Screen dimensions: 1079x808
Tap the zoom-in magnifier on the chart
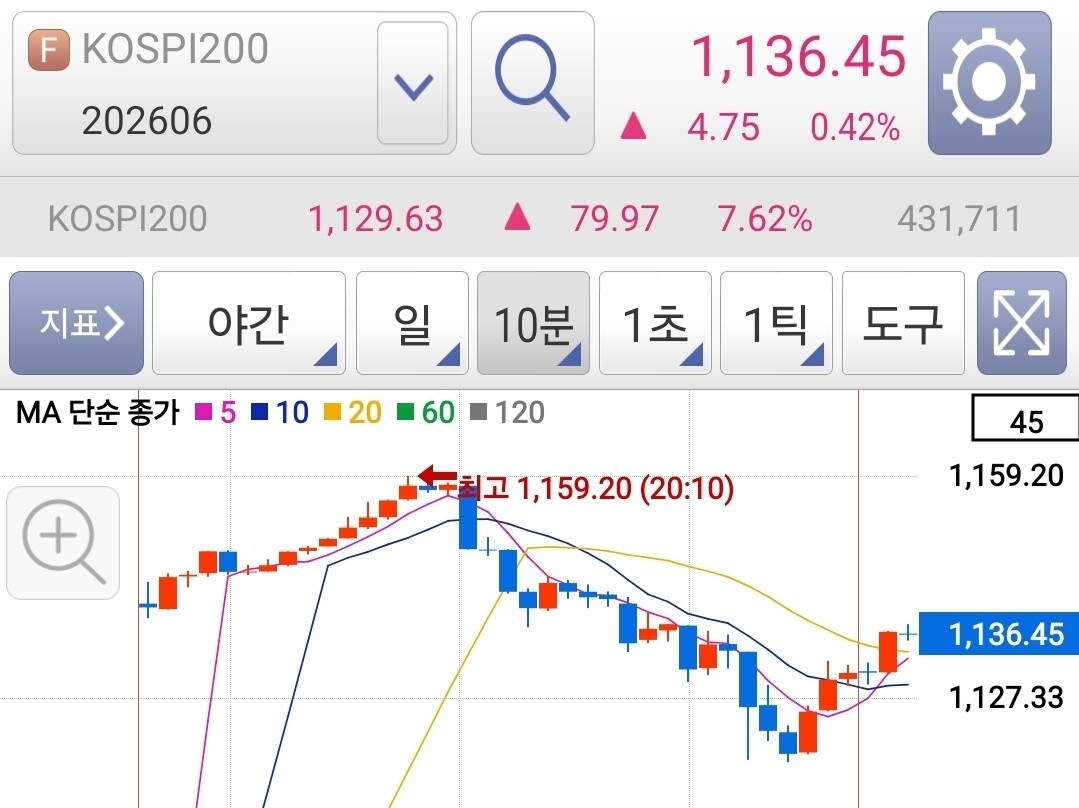pyautogui.click(x=63, y=543)
